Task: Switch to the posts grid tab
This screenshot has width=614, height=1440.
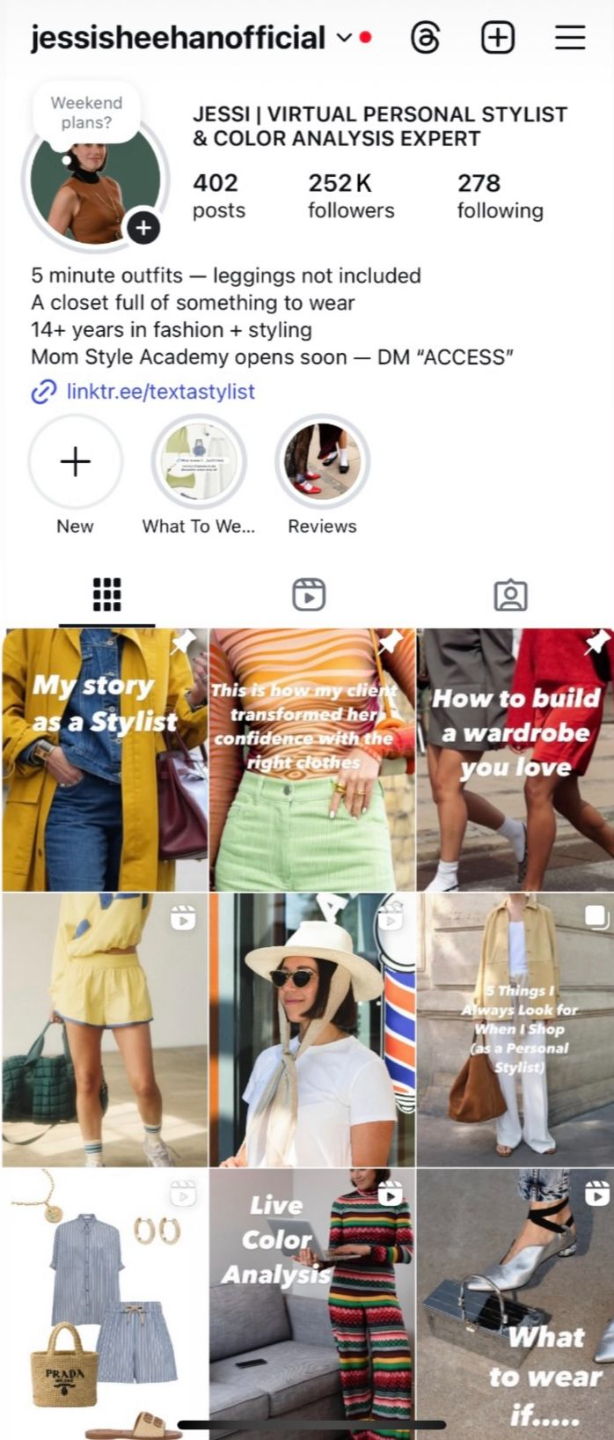Action: click(x=106, y=595)
